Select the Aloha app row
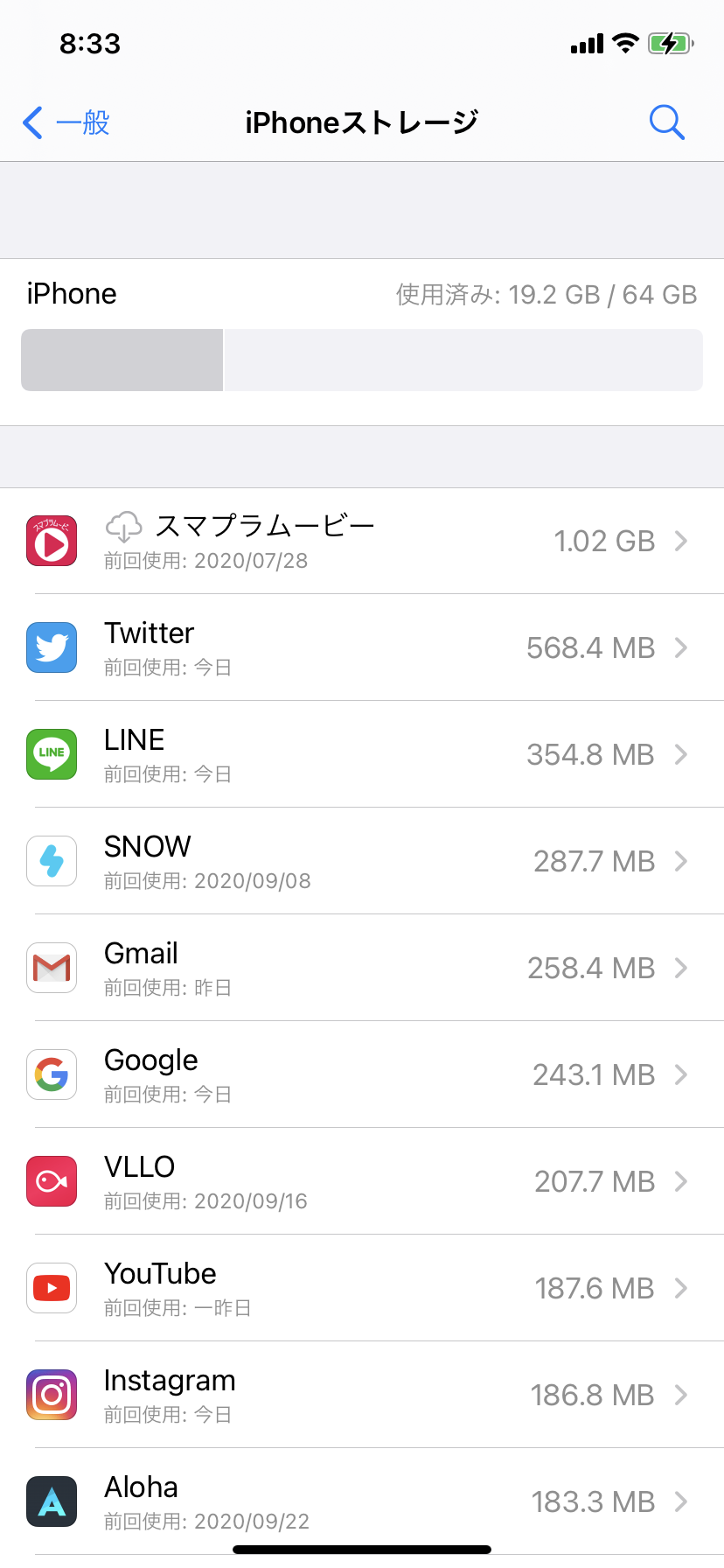The width and height of the screenshot is (724, 1568). click(362, 1500)
